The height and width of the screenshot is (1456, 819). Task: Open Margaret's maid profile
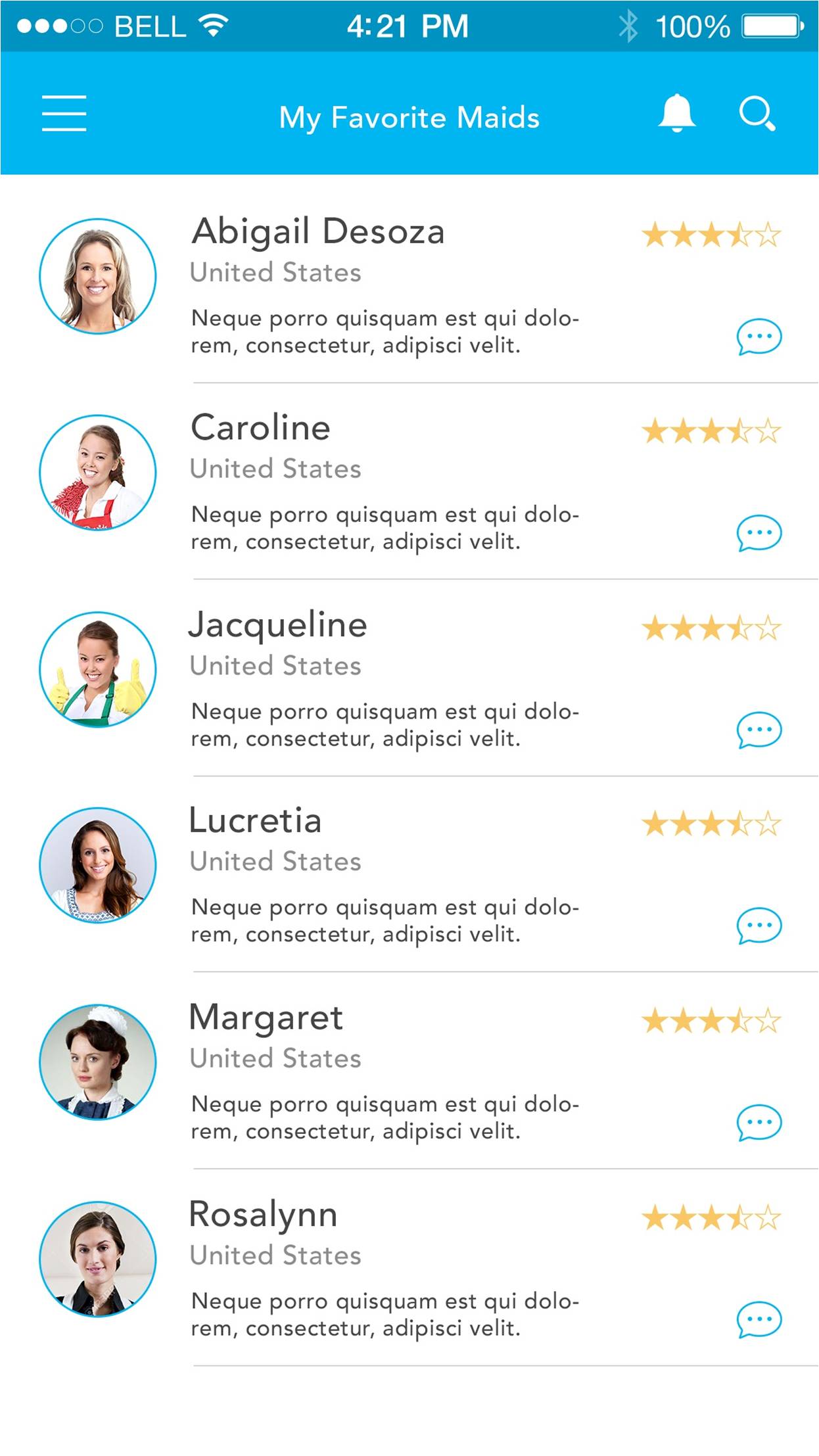pos(266,1018)
